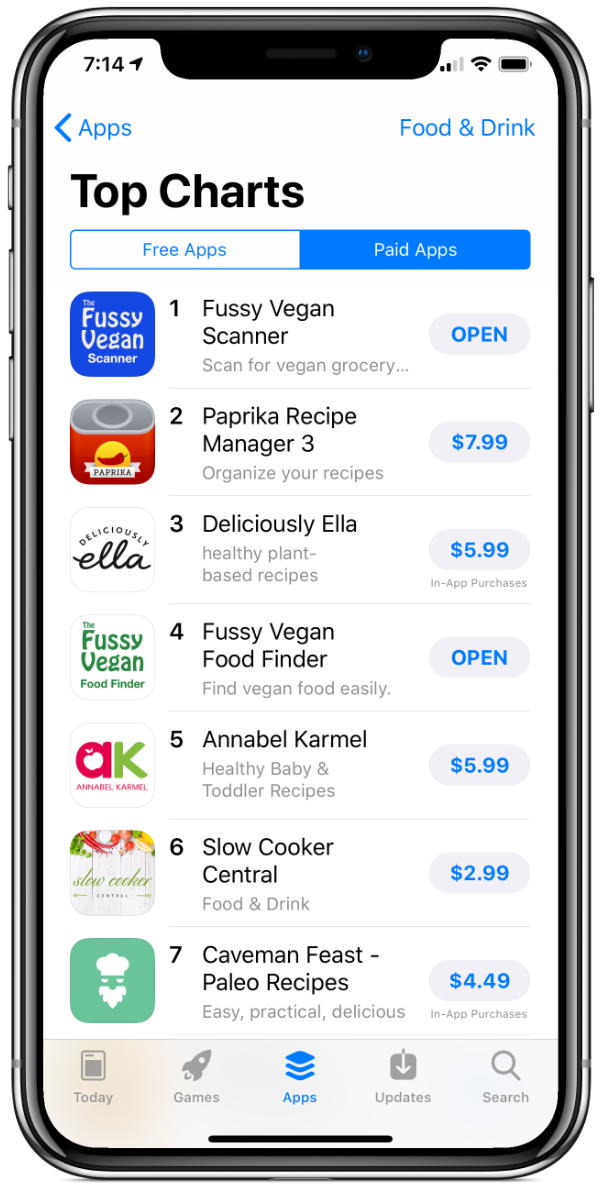The image size is (608, 1200).
Task: Open the Paprika Recipe Manager 3 listing
Action: (279, 430)
